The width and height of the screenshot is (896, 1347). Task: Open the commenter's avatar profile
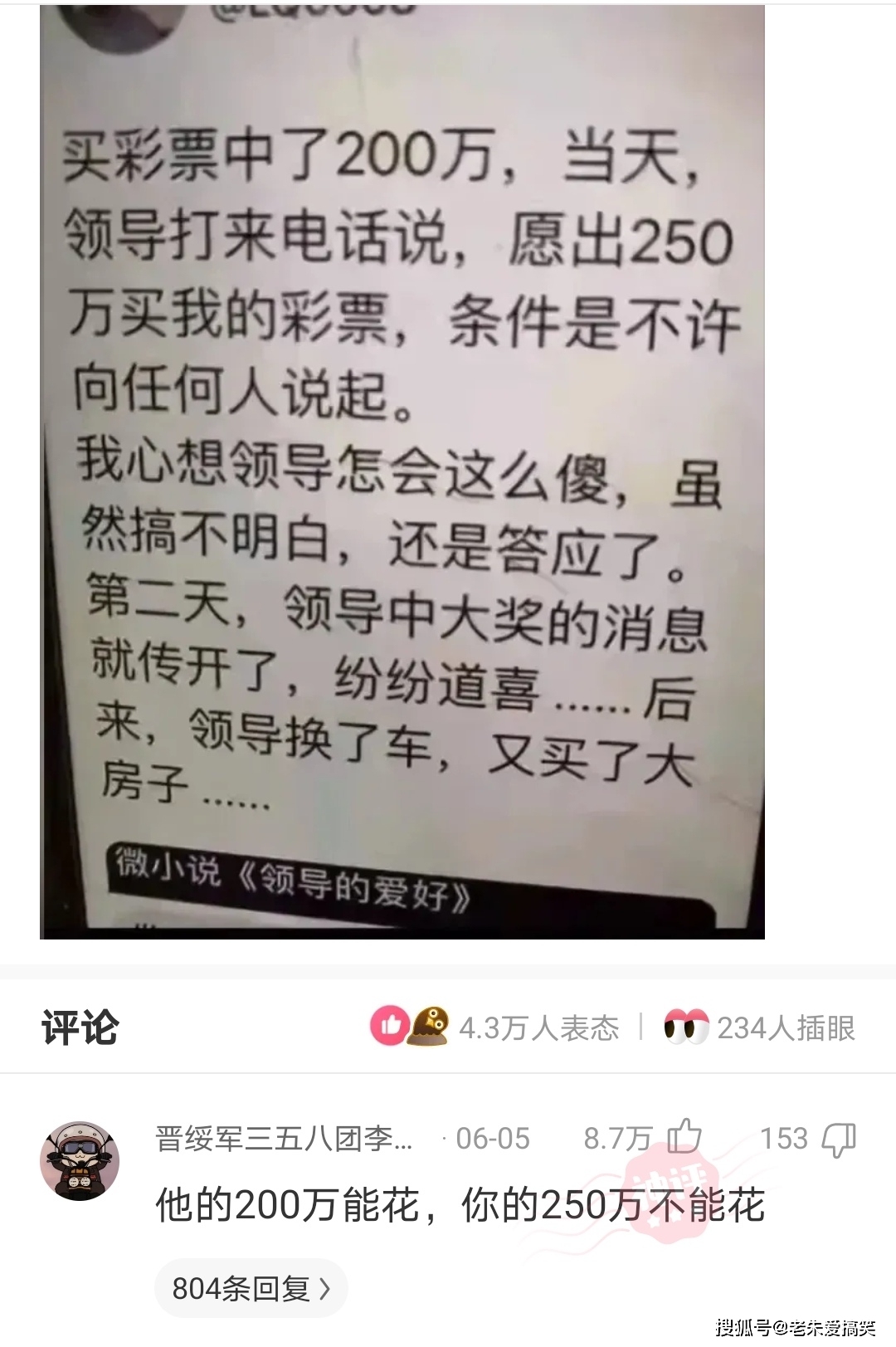pos(80,1161)
